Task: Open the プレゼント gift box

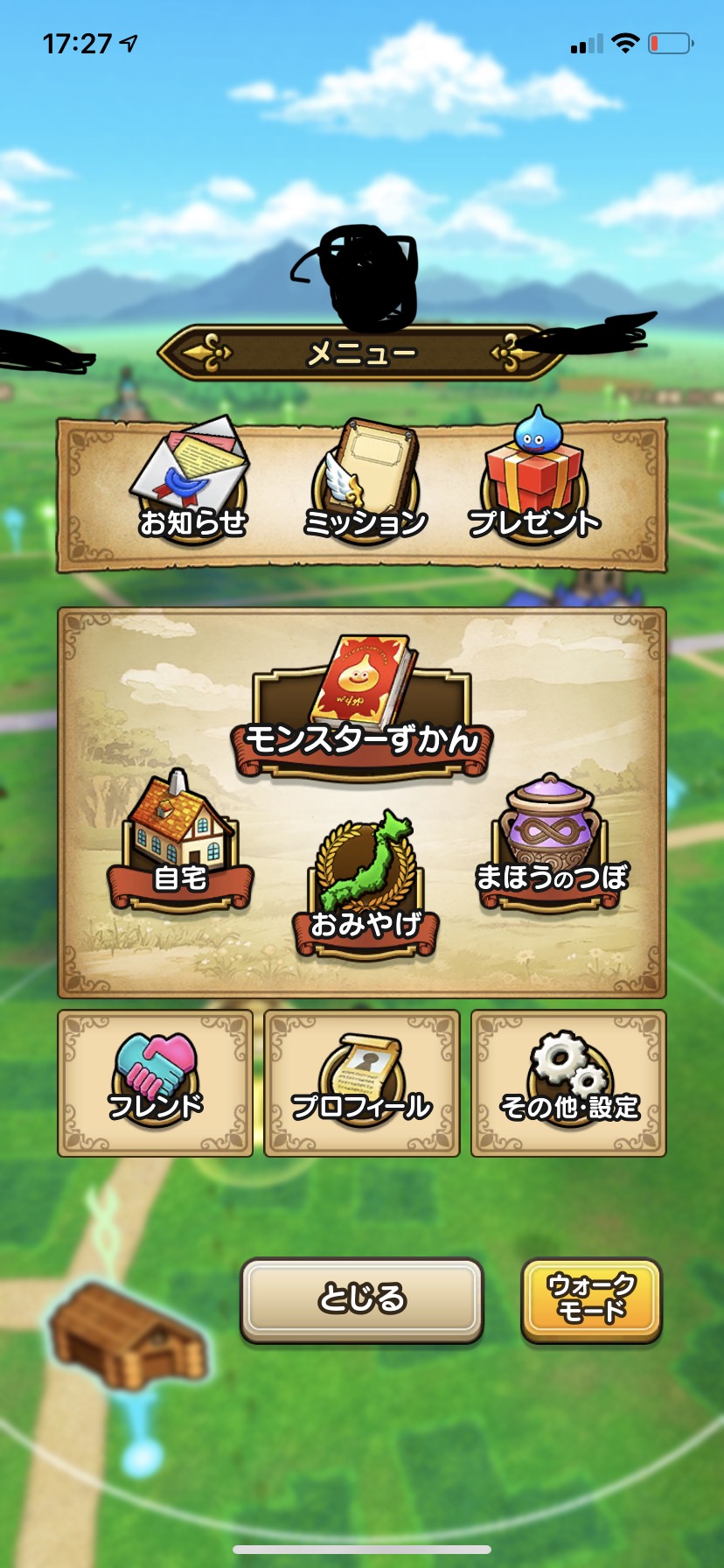Action: 534,483
